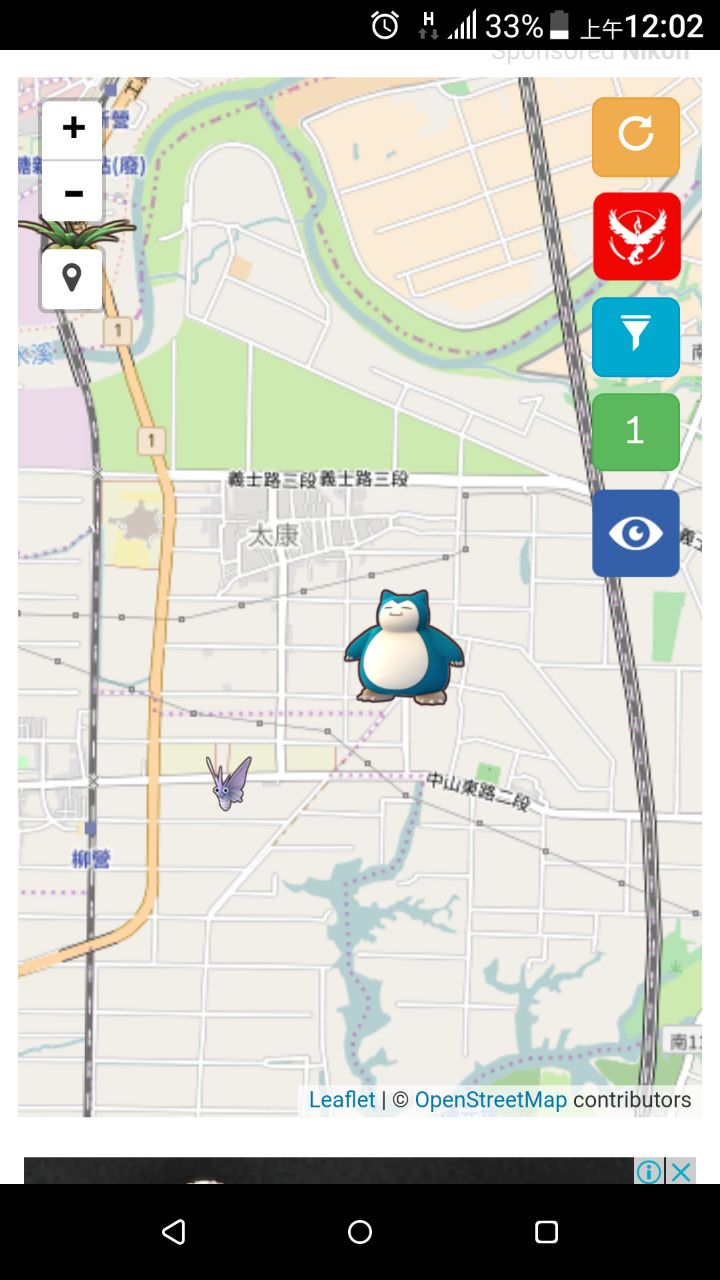Refresh the map with orange reload button

coord(636,136)
